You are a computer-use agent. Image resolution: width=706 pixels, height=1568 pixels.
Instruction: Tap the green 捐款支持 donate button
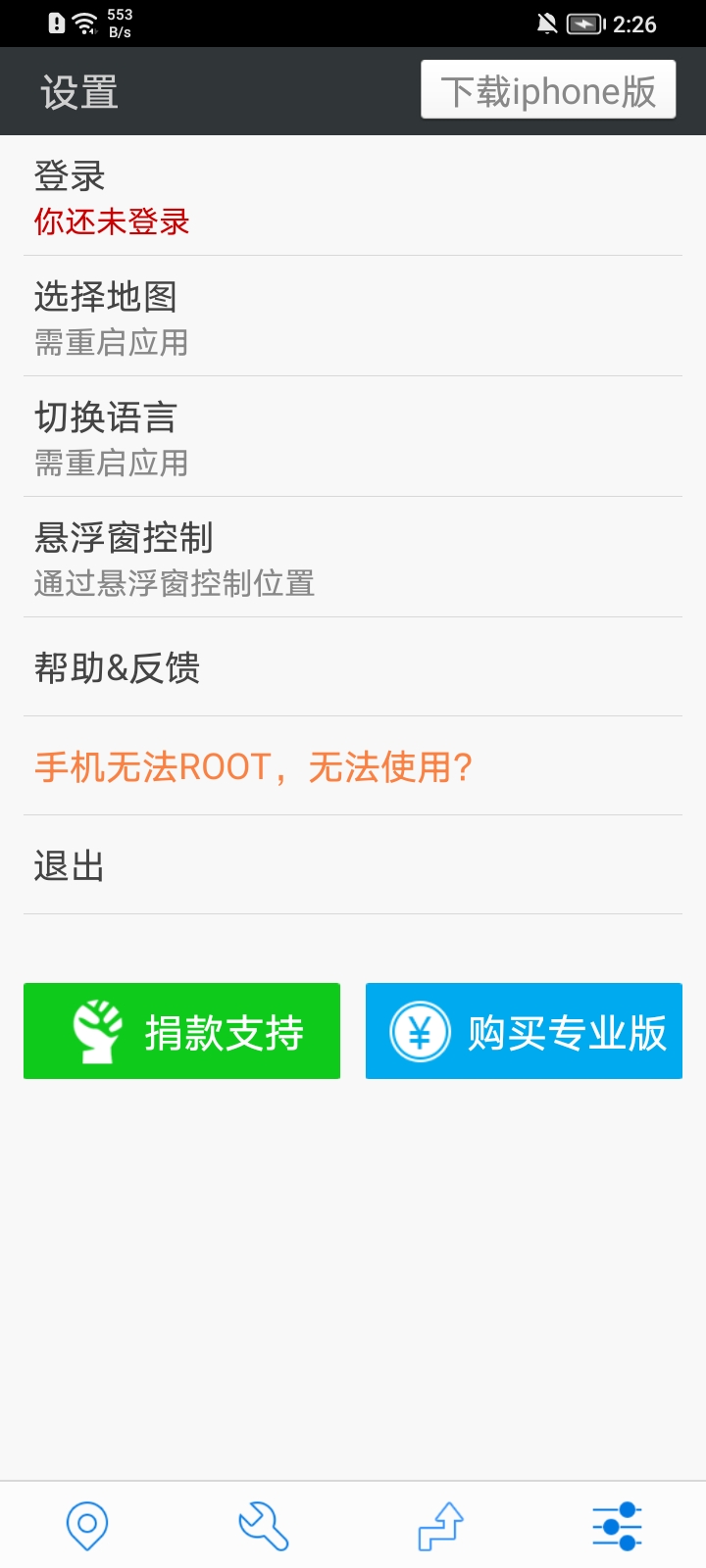[x=181, y=1031]
